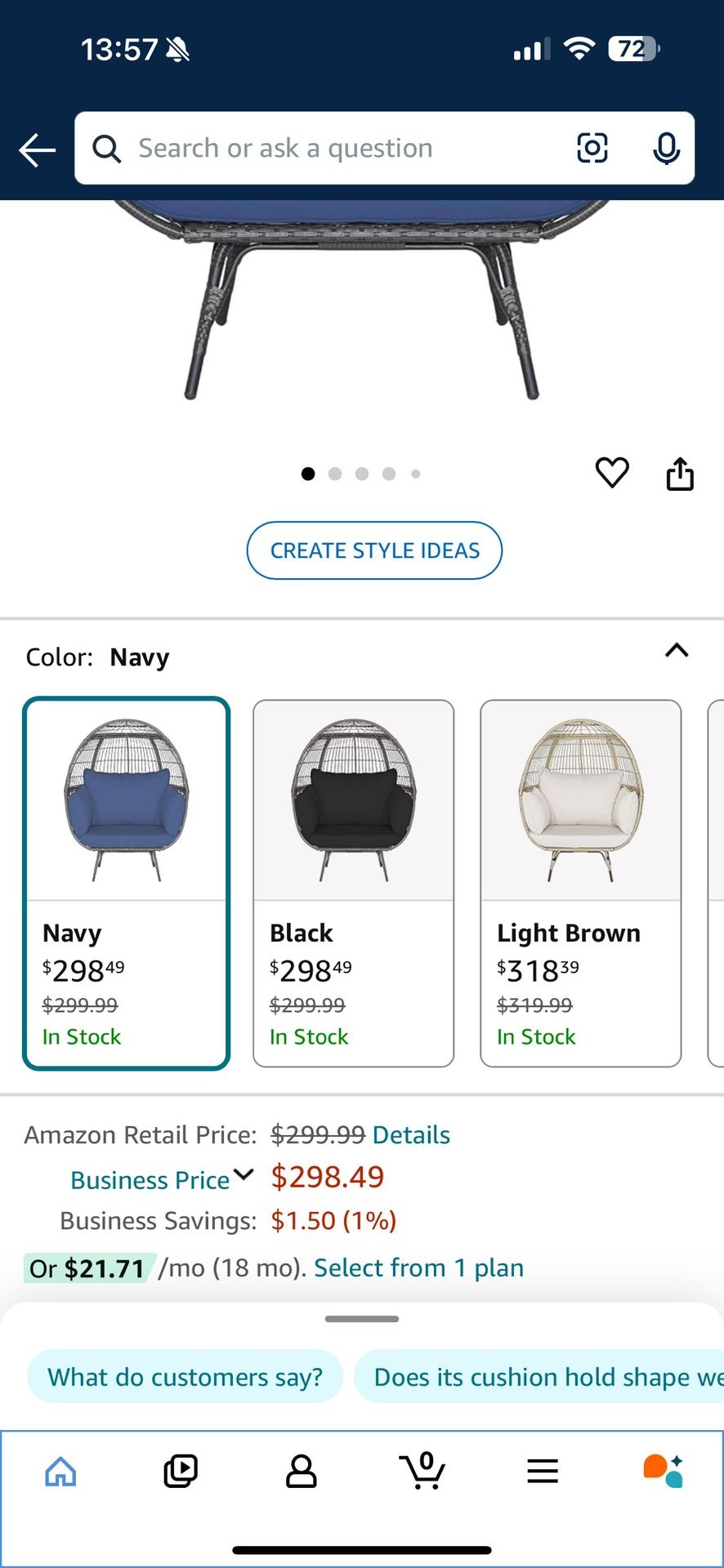
Task: Share this product listing
Action: pos(681,472)
